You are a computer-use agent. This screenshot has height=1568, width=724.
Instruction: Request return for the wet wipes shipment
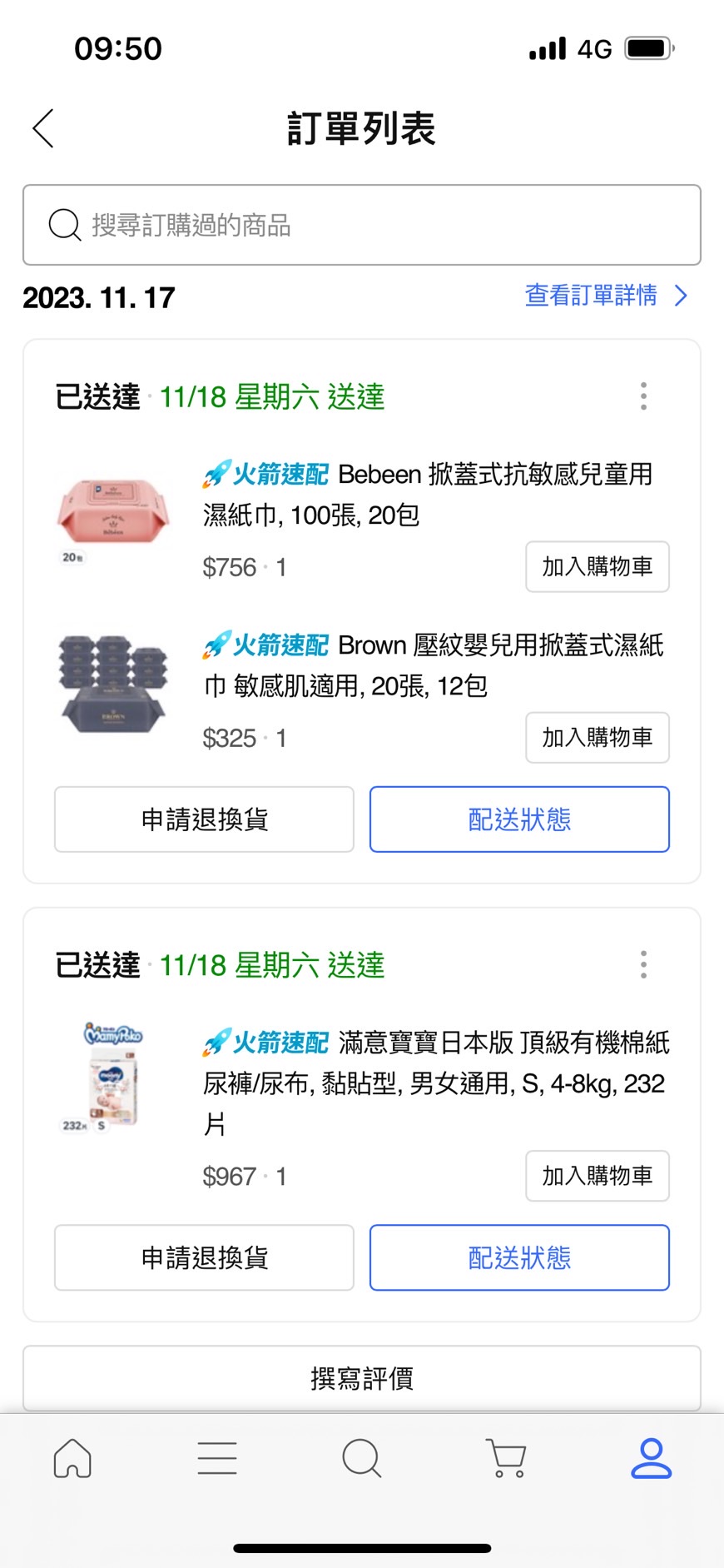tap(204, 819)
